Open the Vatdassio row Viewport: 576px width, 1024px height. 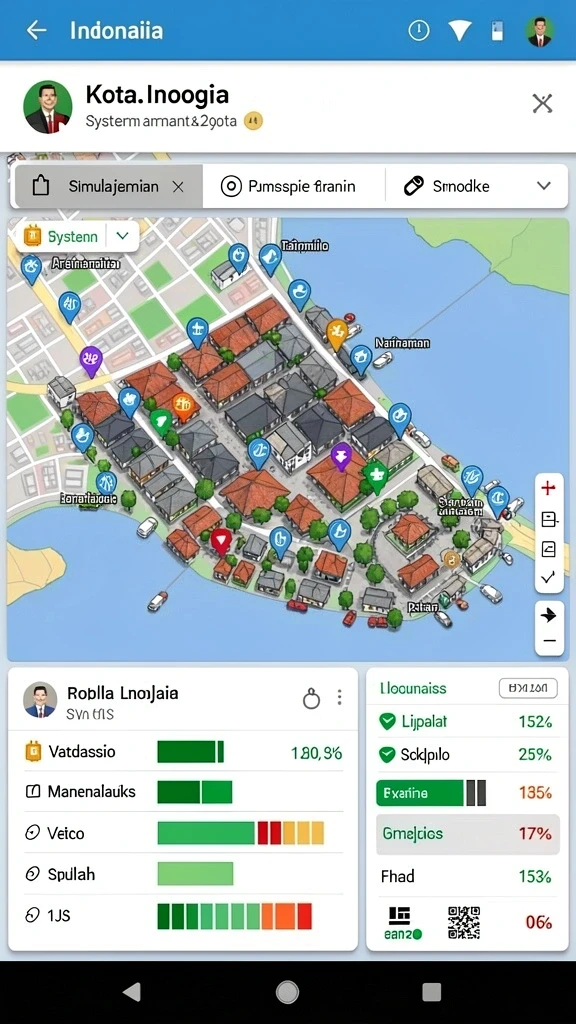coord(183,752)
